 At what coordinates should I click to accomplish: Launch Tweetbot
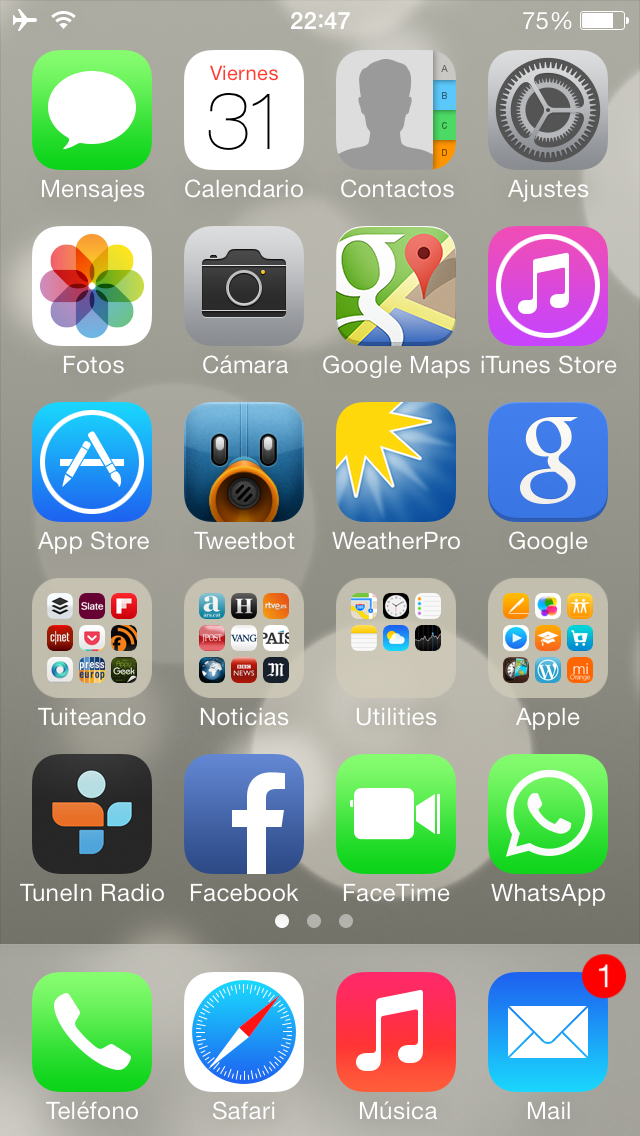[x=244, y=462]
